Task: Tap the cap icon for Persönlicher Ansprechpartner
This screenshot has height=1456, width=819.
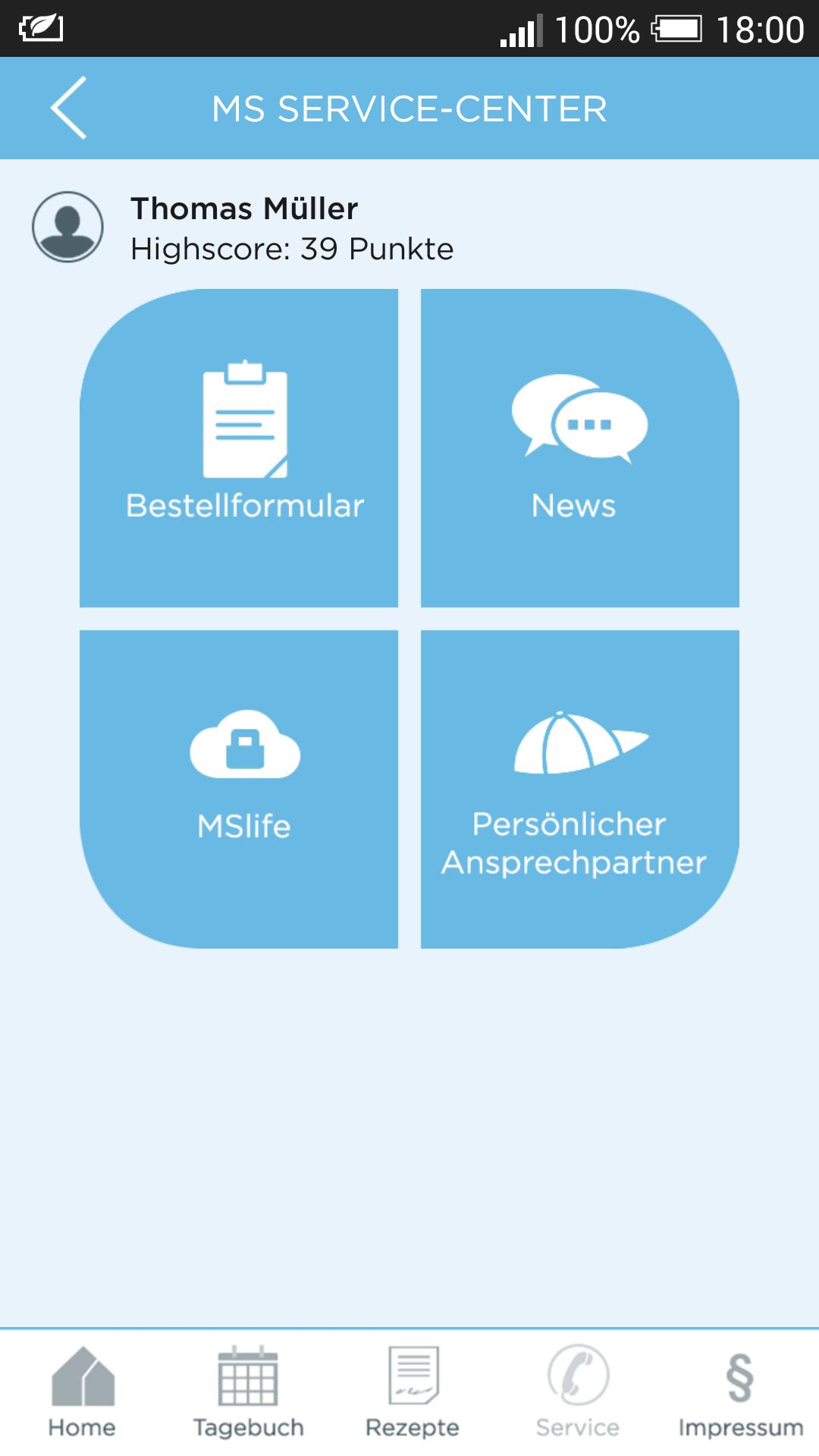Action: tap(580, 743)
